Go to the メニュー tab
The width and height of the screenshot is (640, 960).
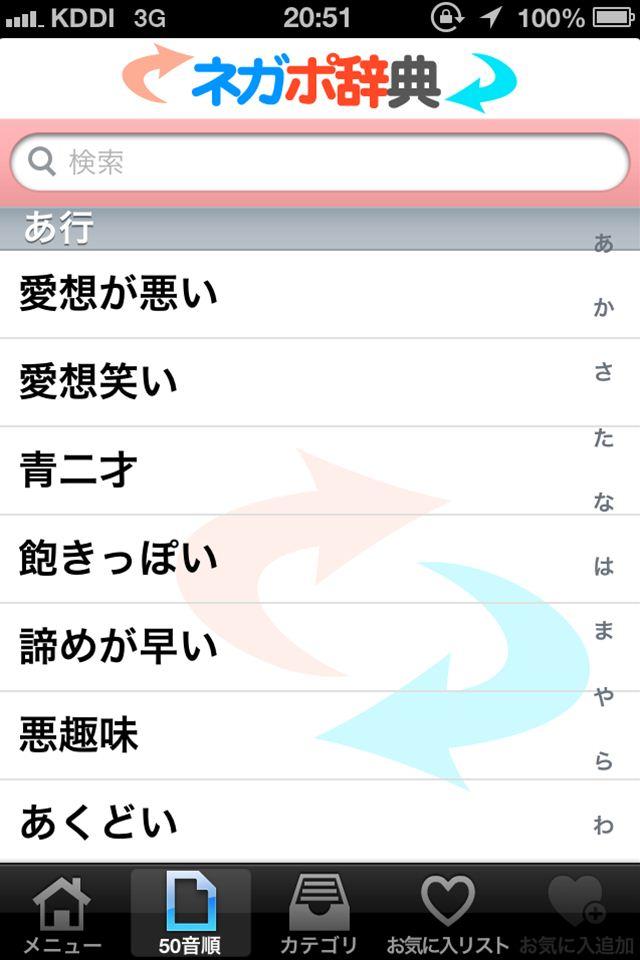[62, 913]
